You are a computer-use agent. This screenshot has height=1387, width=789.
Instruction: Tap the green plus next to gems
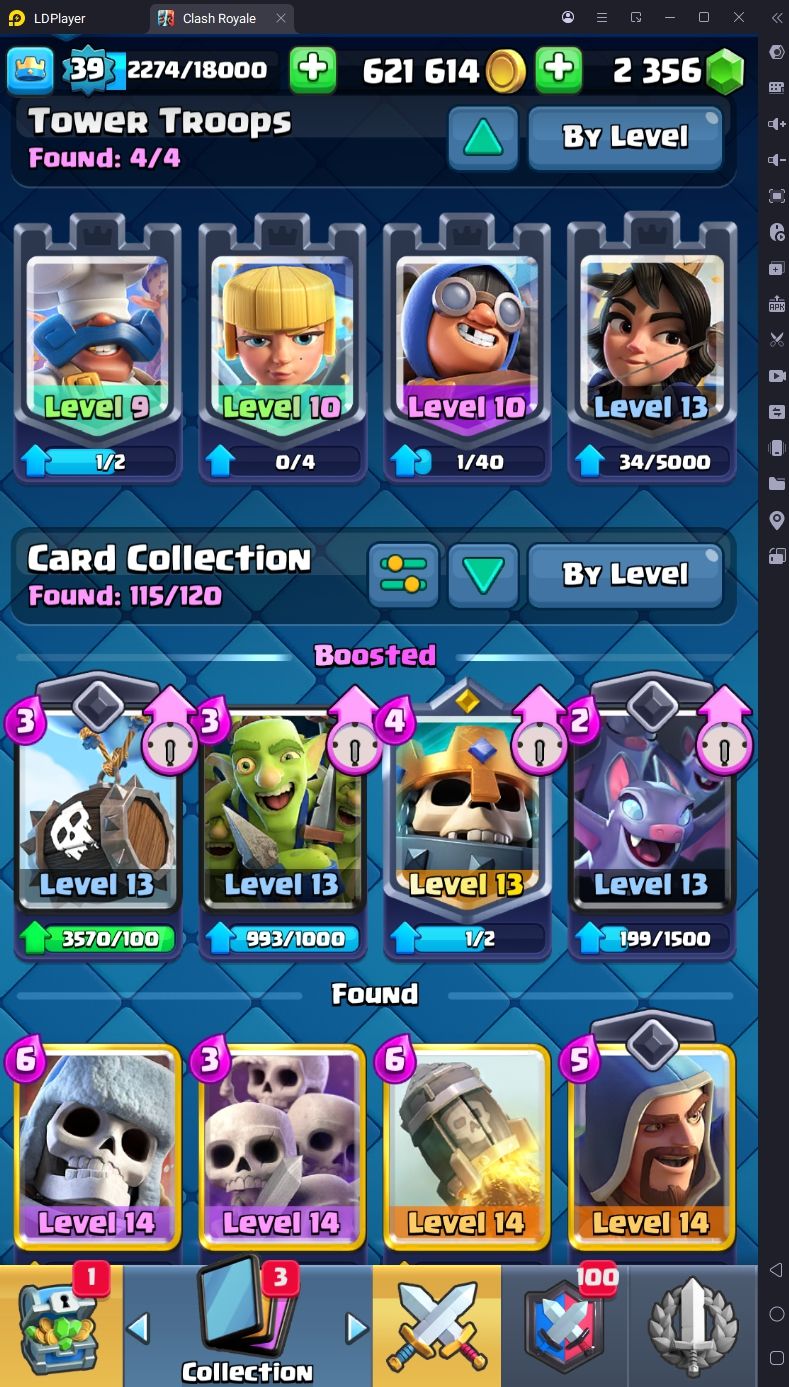click(x=559, y=70)
